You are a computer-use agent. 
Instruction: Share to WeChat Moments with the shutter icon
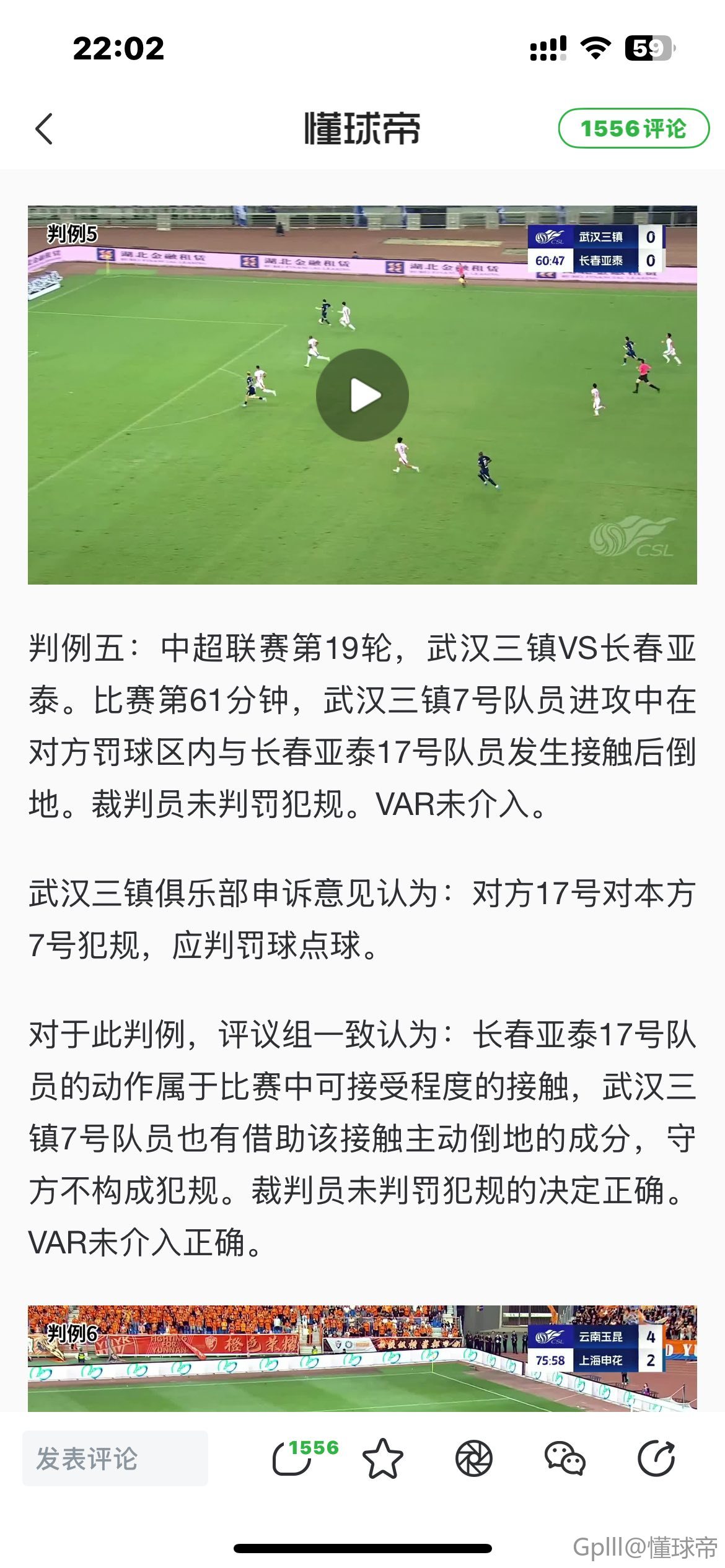click(x=474, y=1458)
